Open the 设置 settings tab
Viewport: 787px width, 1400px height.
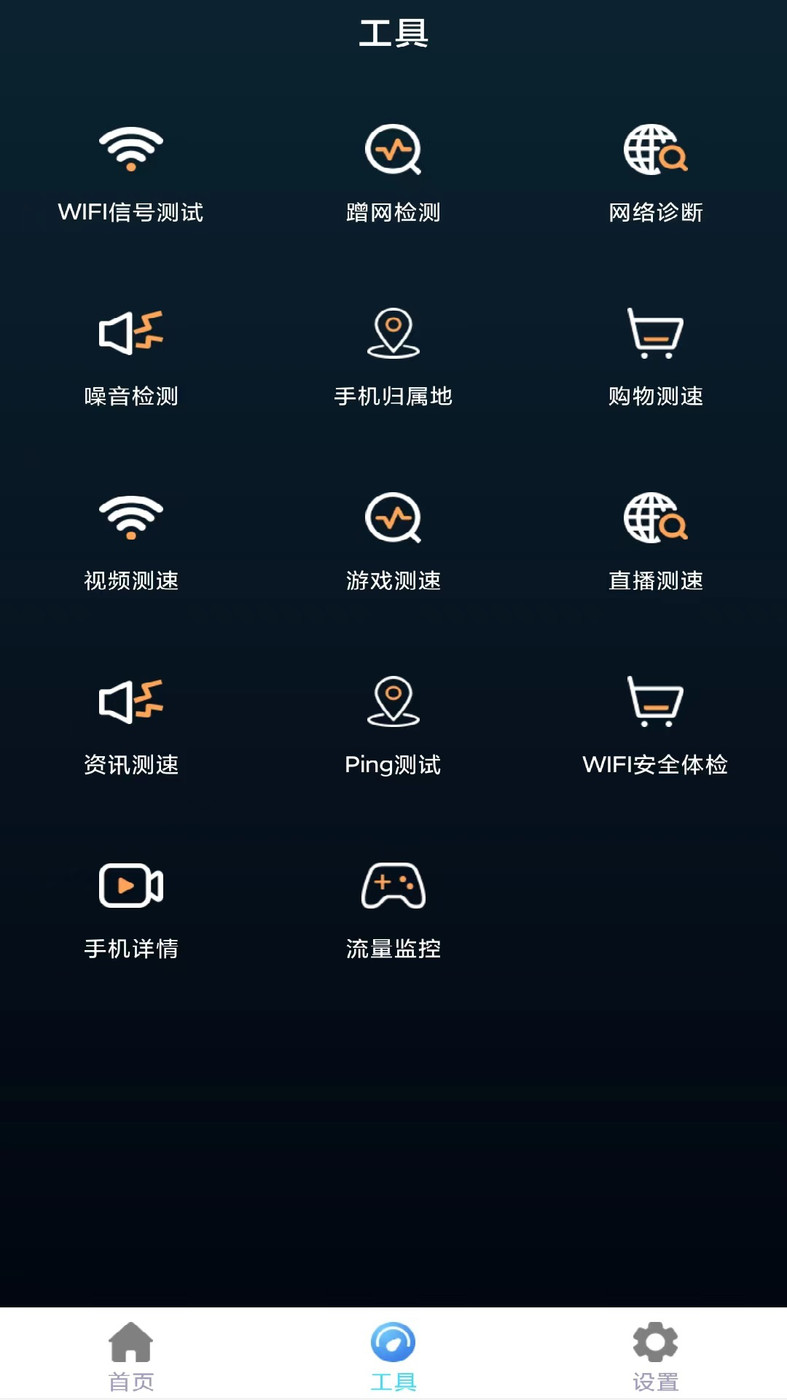655,1352
